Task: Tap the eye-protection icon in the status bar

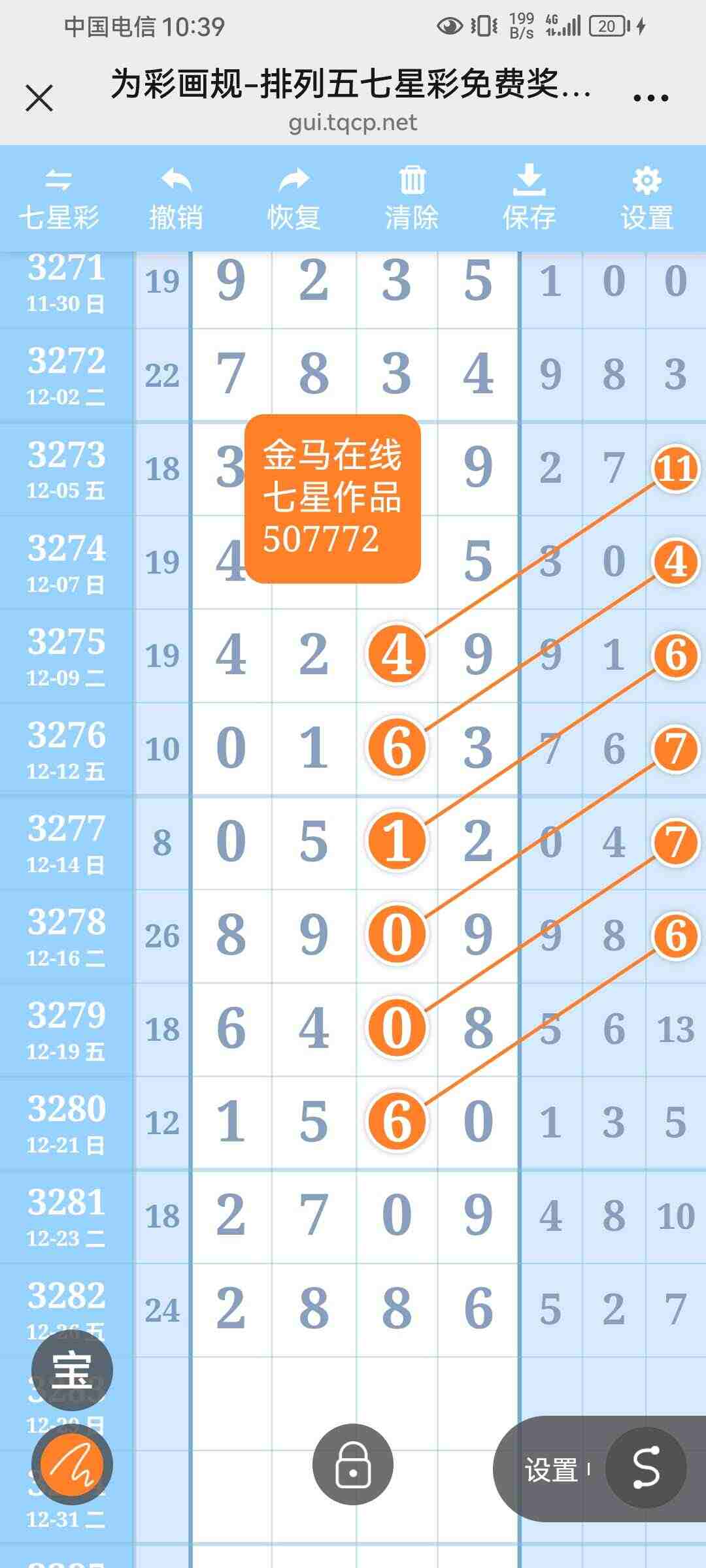Action: coord(450,24)
